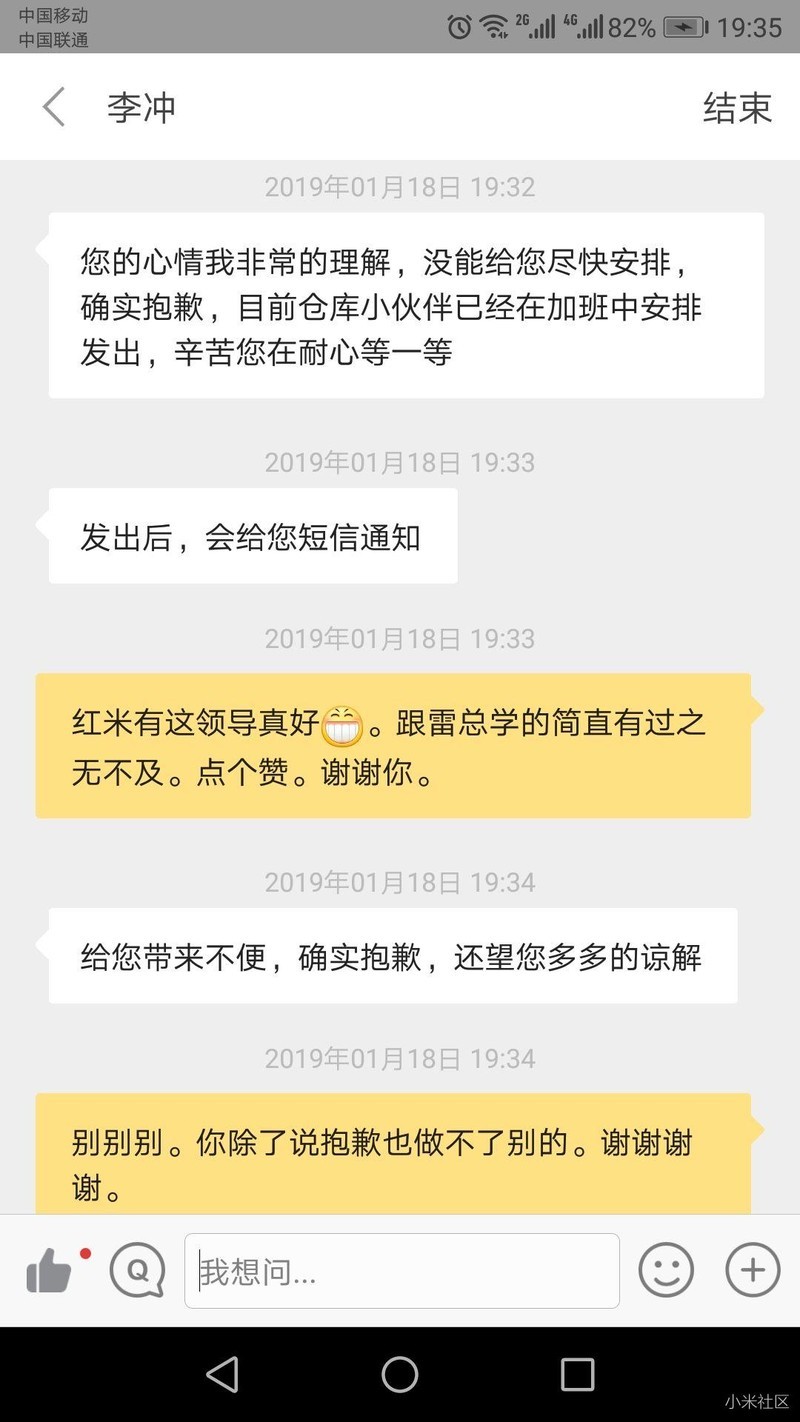Tap the back arrow to leave chat
This screenshot has width=800, height=1422.
(52, 107)
